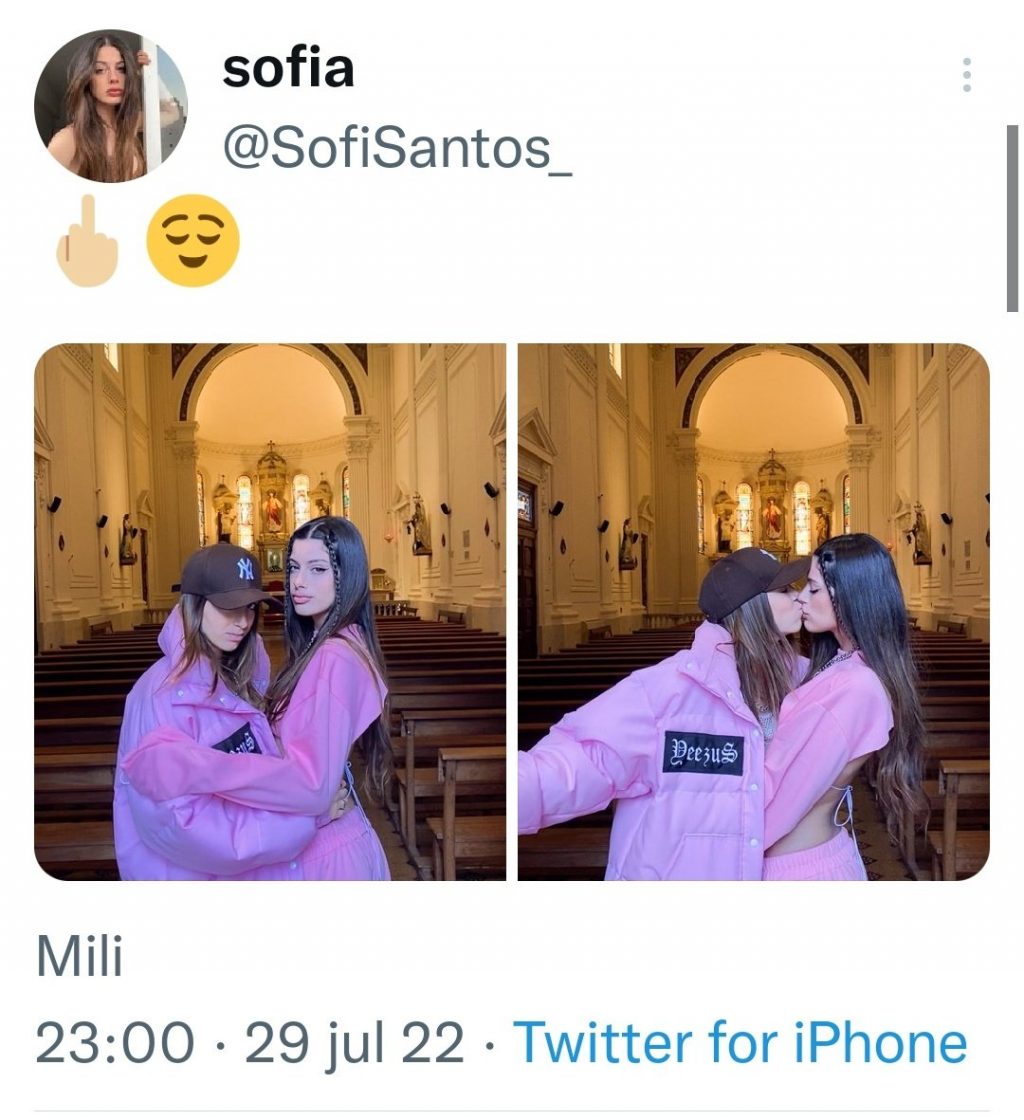Open the @SofiSantos_ profile handle
1024x1120 pixels.
click(x=397, y=150)
